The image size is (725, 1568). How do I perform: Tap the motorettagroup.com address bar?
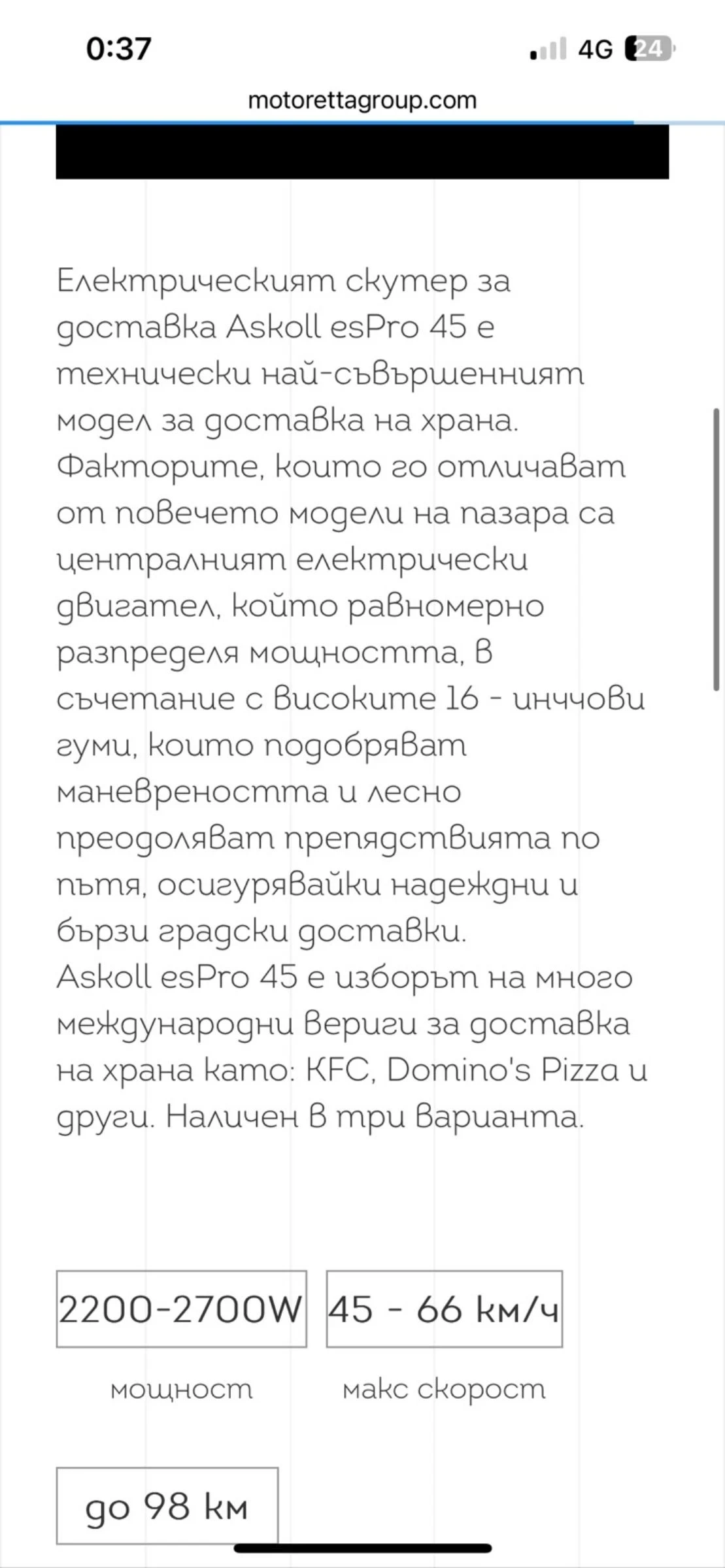click(362, 101)
